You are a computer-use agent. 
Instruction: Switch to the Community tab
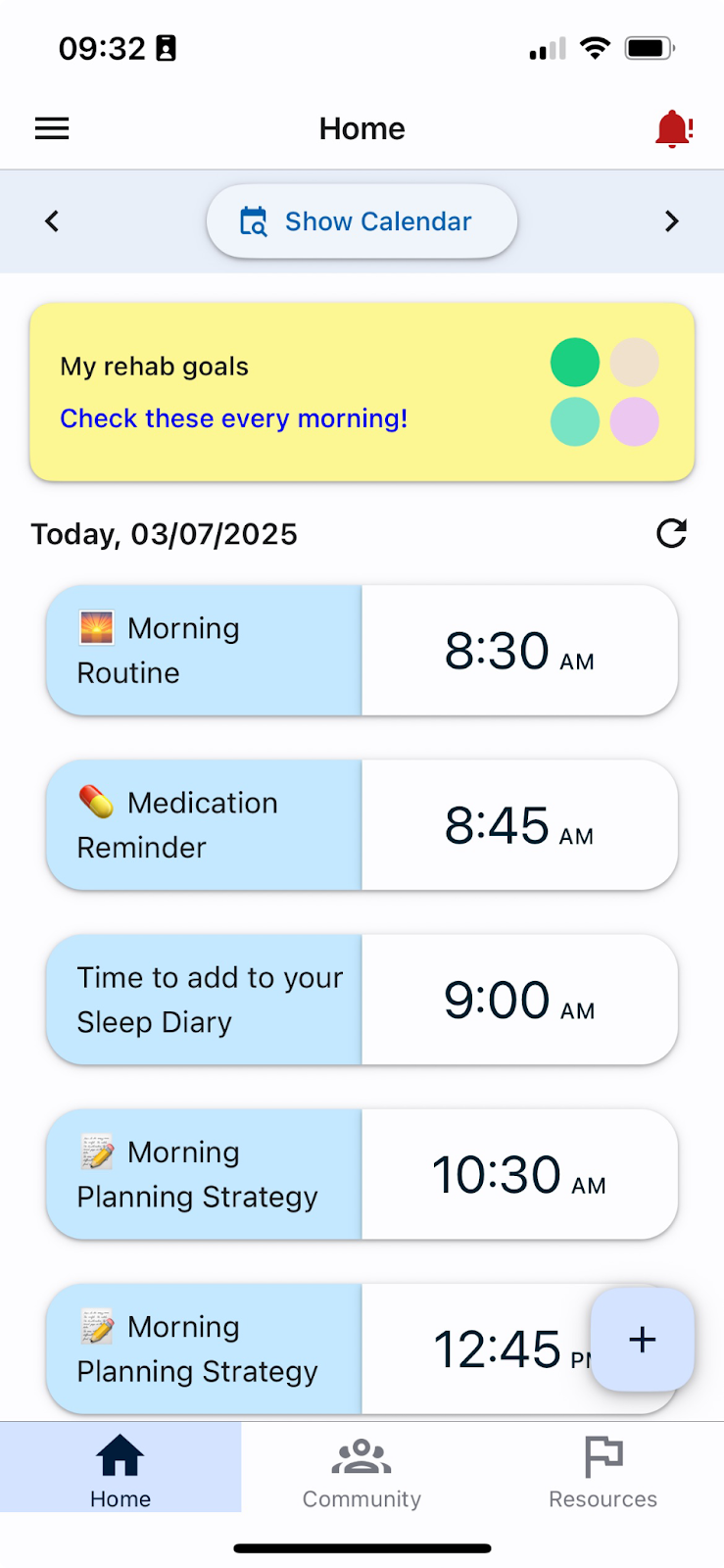tap(362, 1467)
